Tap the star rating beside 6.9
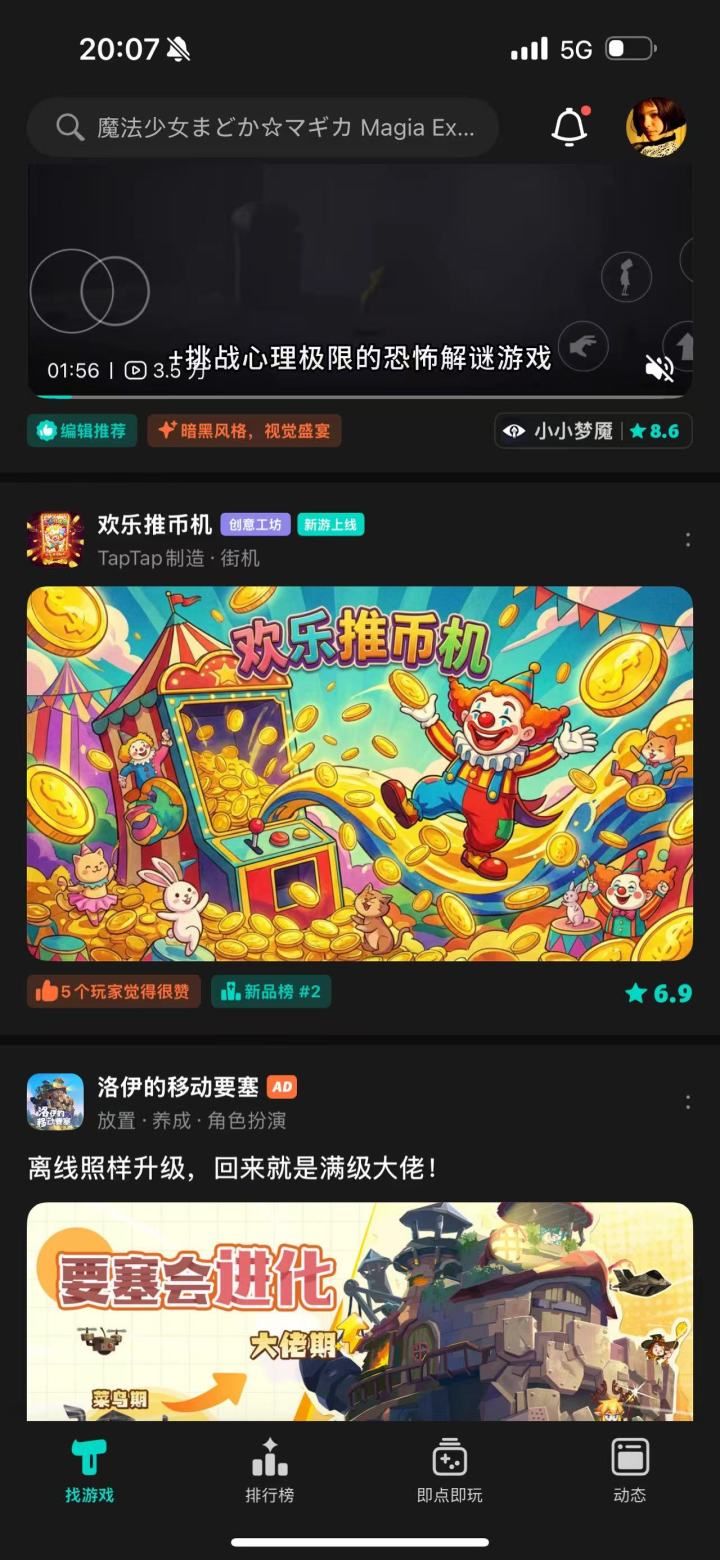The width and height of the screenshot is (720, 1560). (637, 993)
